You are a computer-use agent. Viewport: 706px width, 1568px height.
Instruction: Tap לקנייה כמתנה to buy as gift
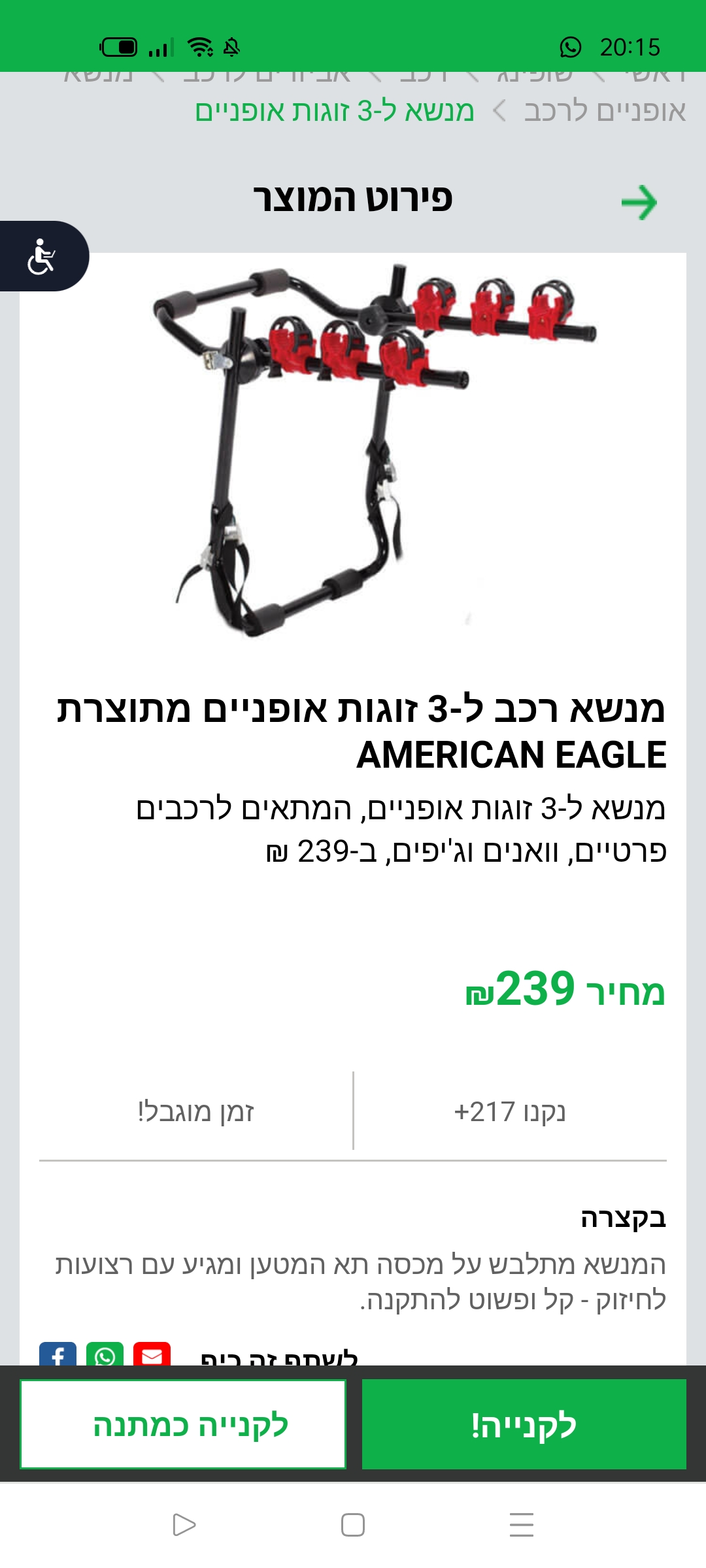click(x=183, y=1424)
